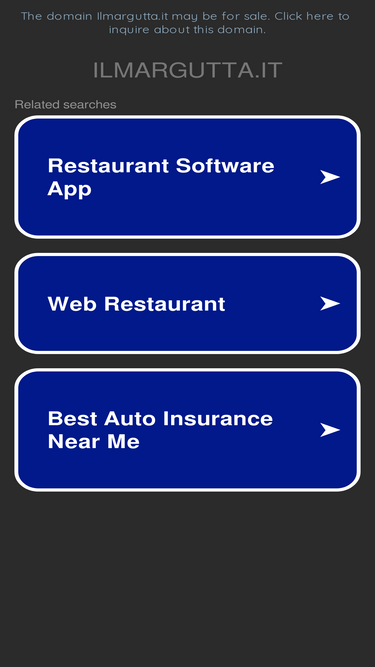This screenshot has height=667, width=375.
Task: Click the domain for sale inquiry link
Action: click(186, 23)
